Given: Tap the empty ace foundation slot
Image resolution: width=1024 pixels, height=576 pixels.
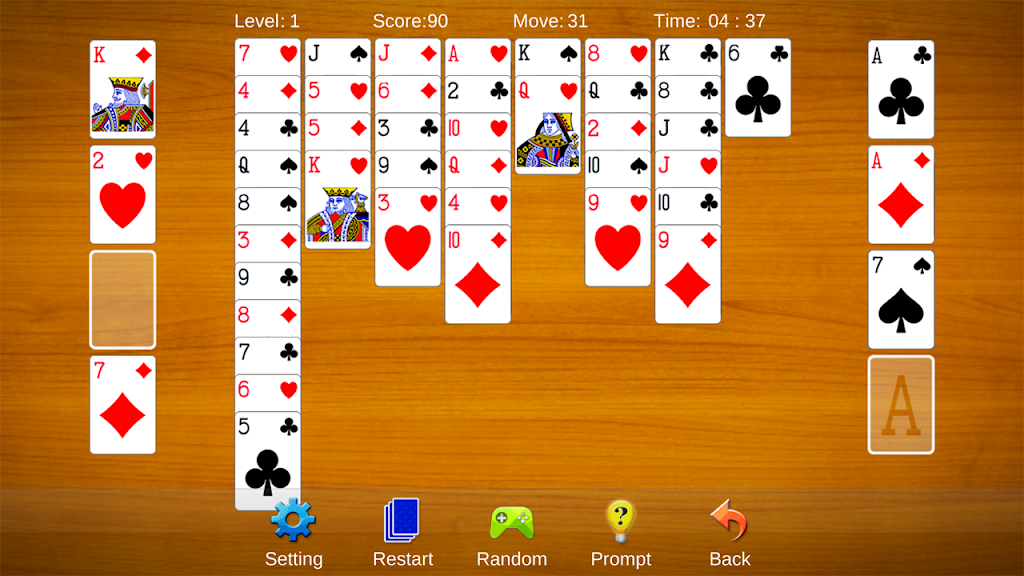Looking at the screenshot, I should [x=901, y=405].
